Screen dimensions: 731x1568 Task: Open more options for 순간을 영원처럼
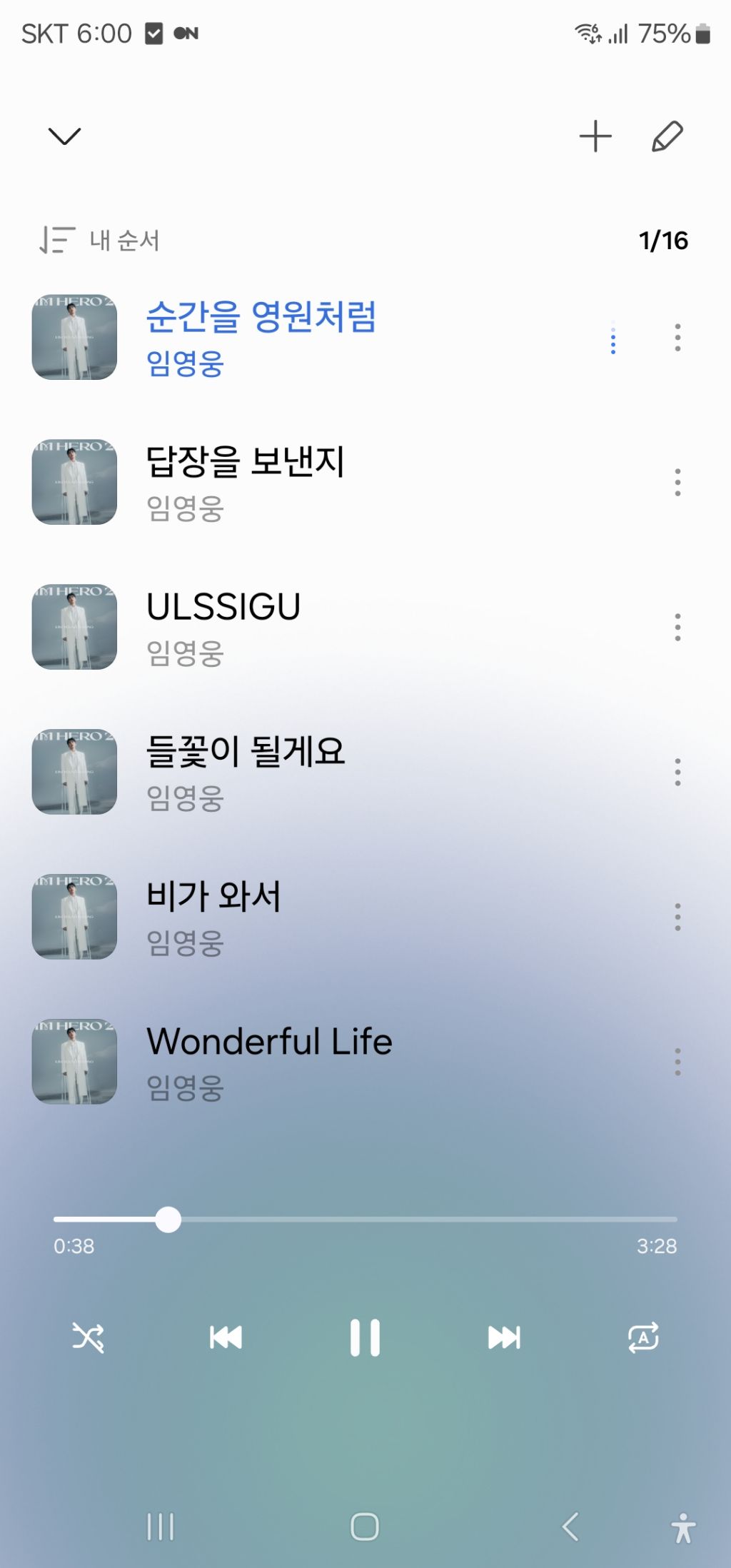tap(677, 338)
